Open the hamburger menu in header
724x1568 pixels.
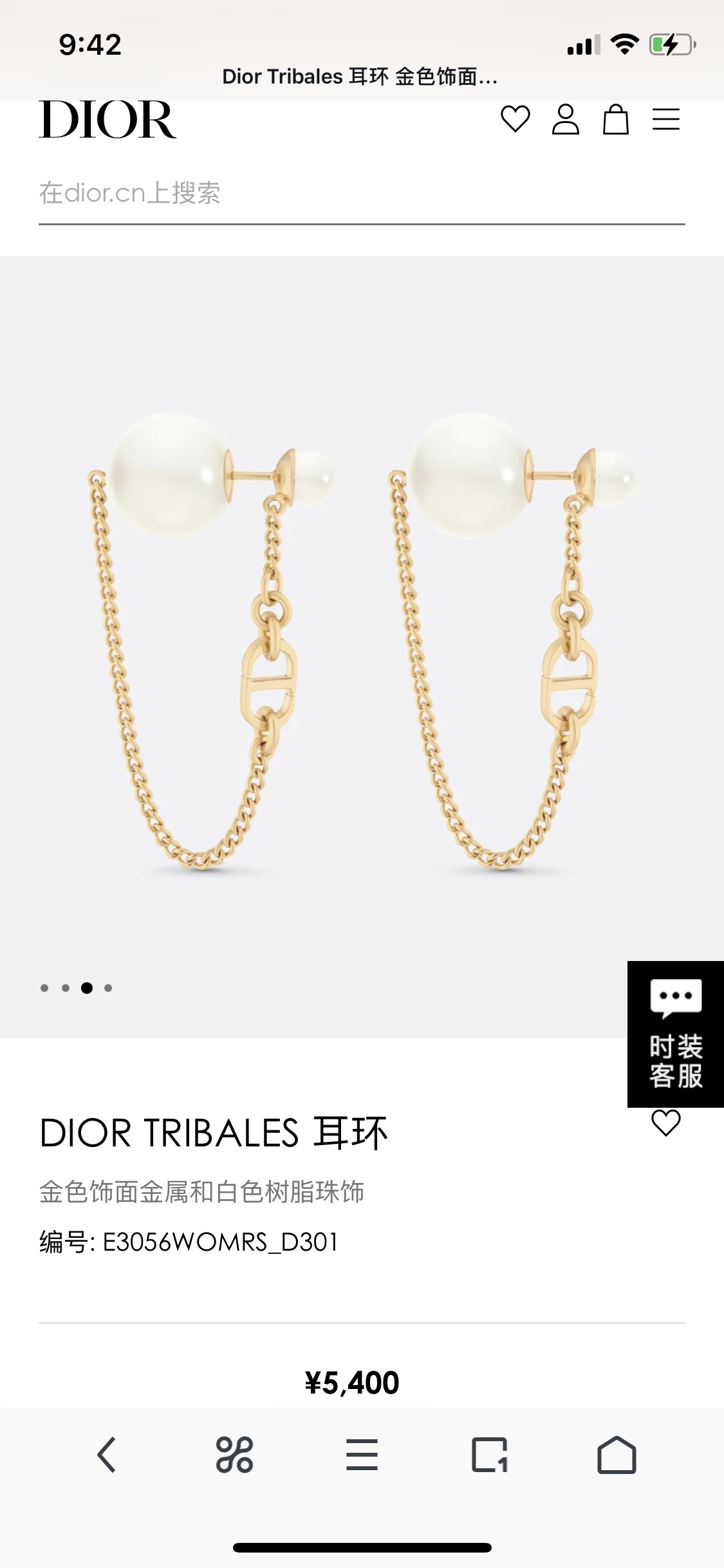(x=665, y=120)
